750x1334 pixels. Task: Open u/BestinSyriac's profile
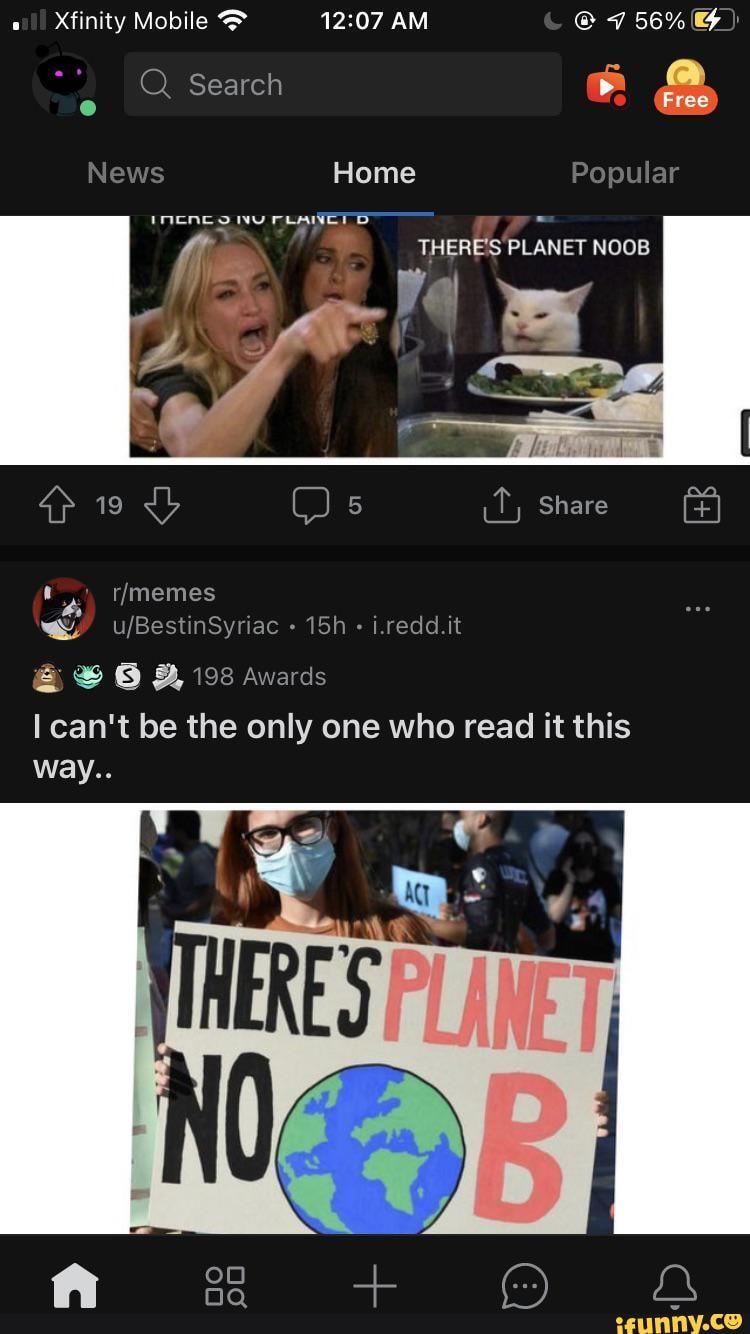pyautogui.click(x=195, y=626)
